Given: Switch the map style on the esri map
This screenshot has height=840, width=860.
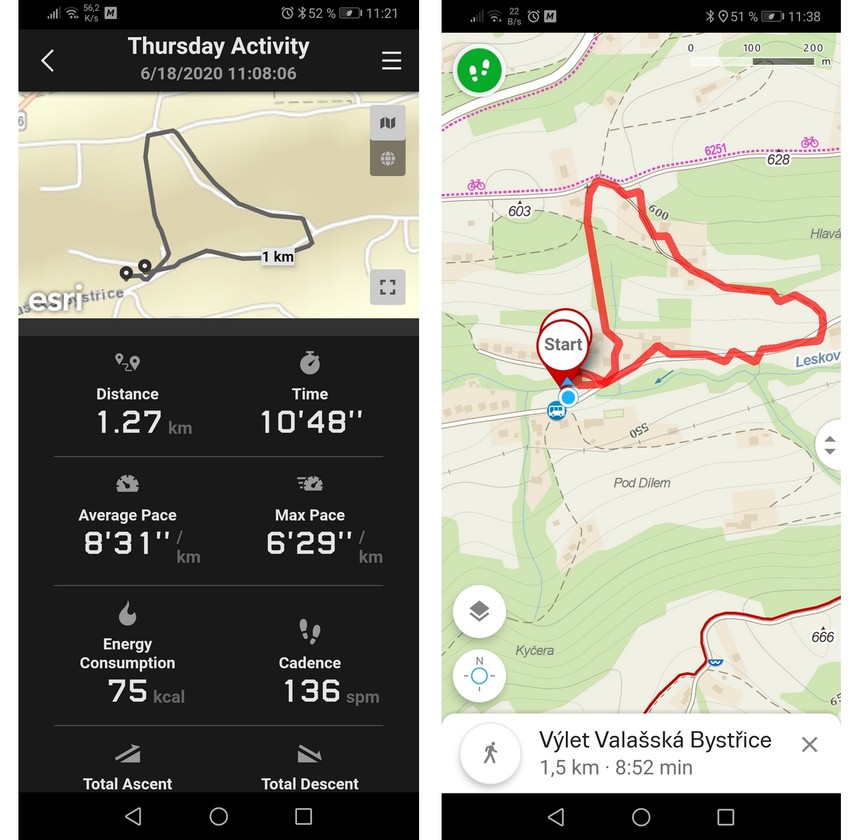Looking at the screenshot, I should click(x=388, y=123).
